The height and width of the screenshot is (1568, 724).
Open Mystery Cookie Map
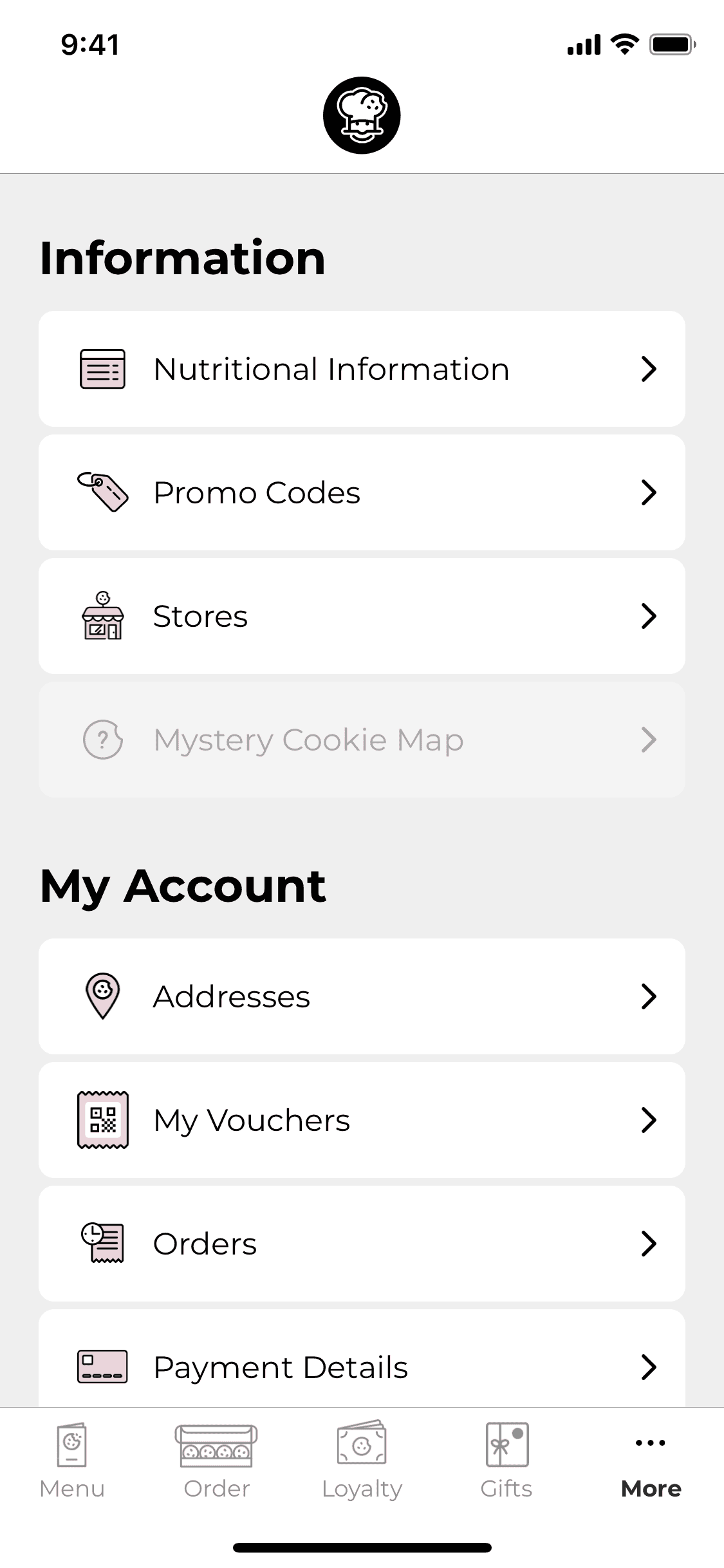click(x=362, y=740)
